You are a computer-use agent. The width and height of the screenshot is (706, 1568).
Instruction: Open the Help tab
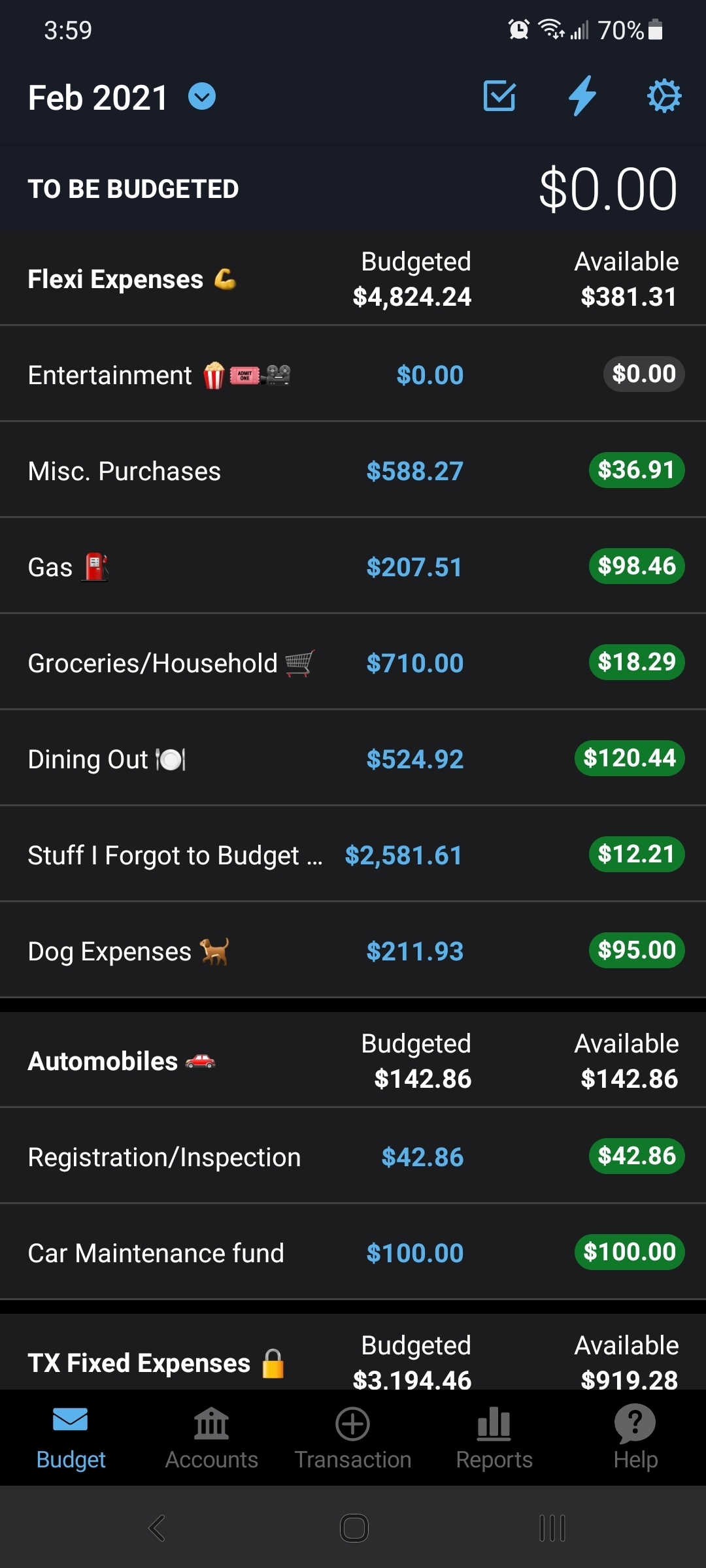coord(635,1437)
